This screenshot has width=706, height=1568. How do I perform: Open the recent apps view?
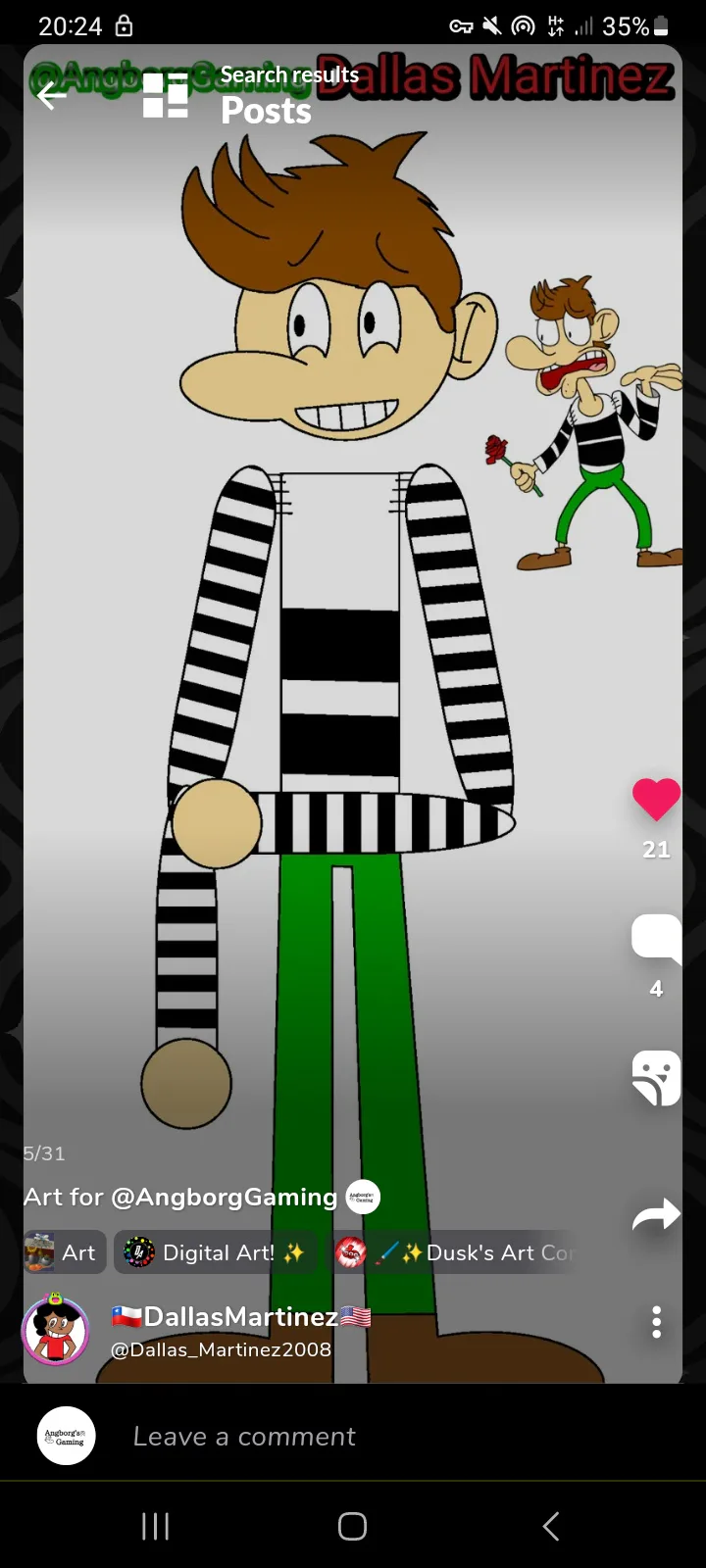(156, 1526)
